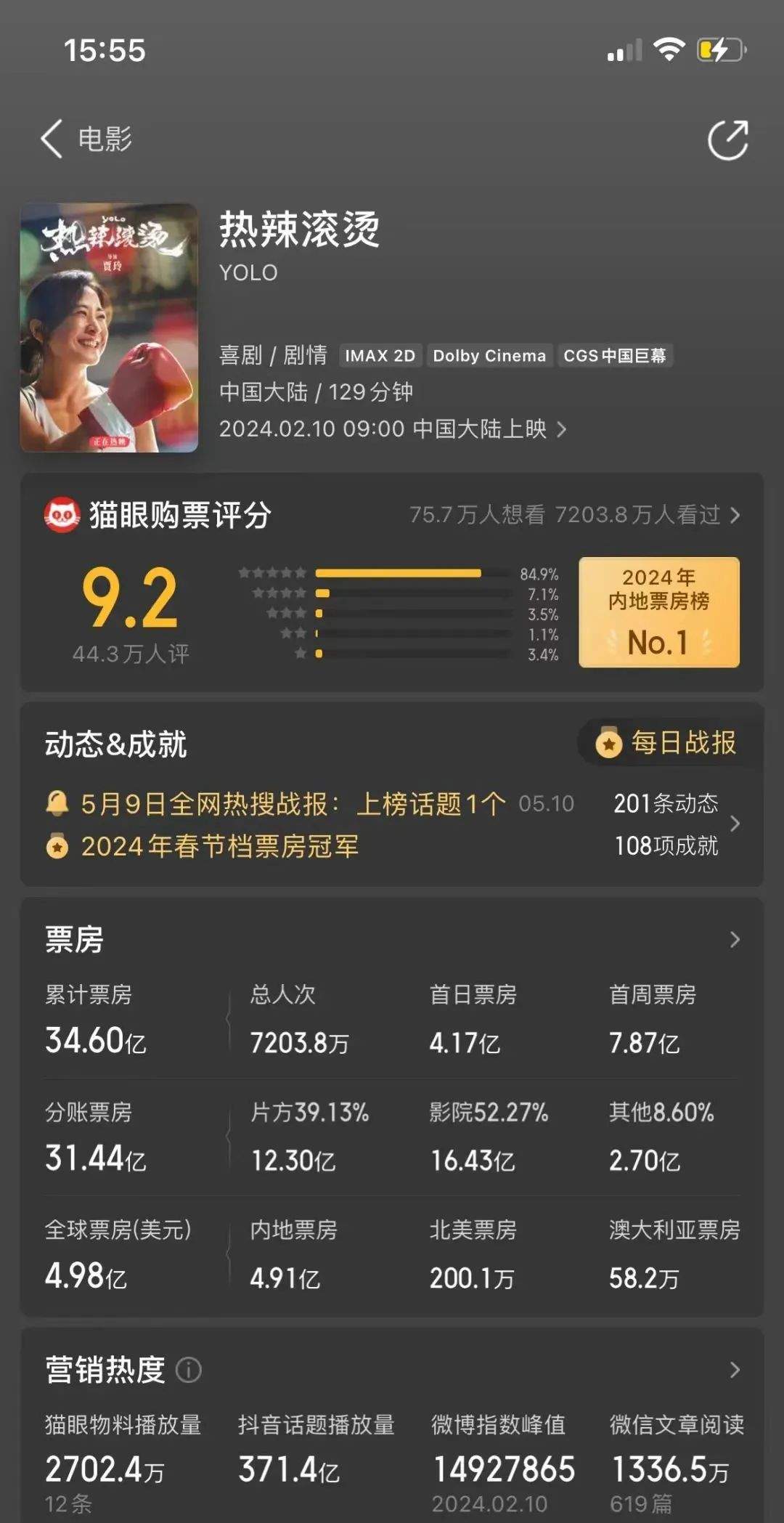Open the 热辣滚烫 poster image

(x=109, y=328)
